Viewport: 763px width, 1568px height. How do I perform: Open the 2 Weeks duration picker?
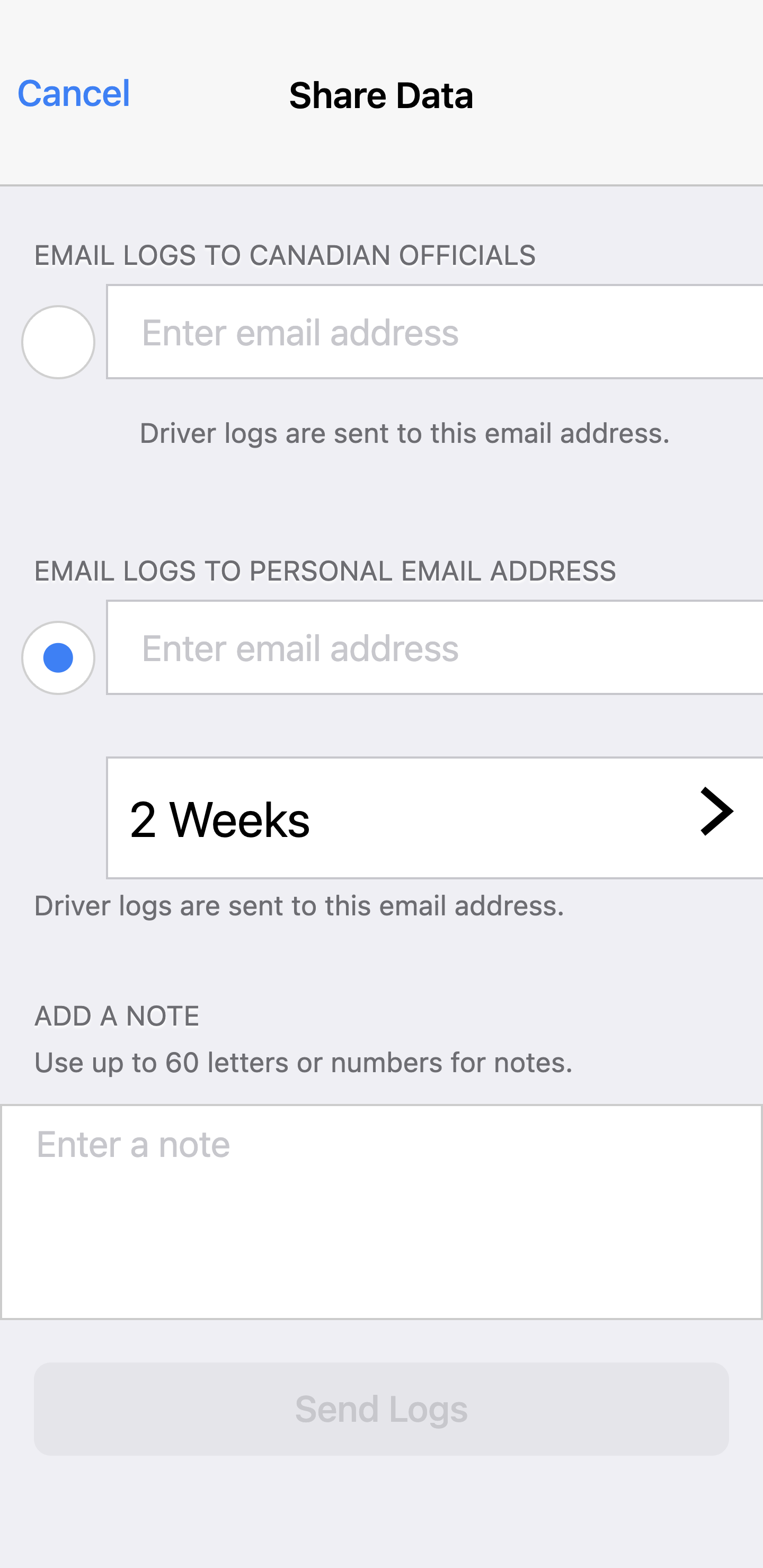pyautogui.click(x=433, y=817)
